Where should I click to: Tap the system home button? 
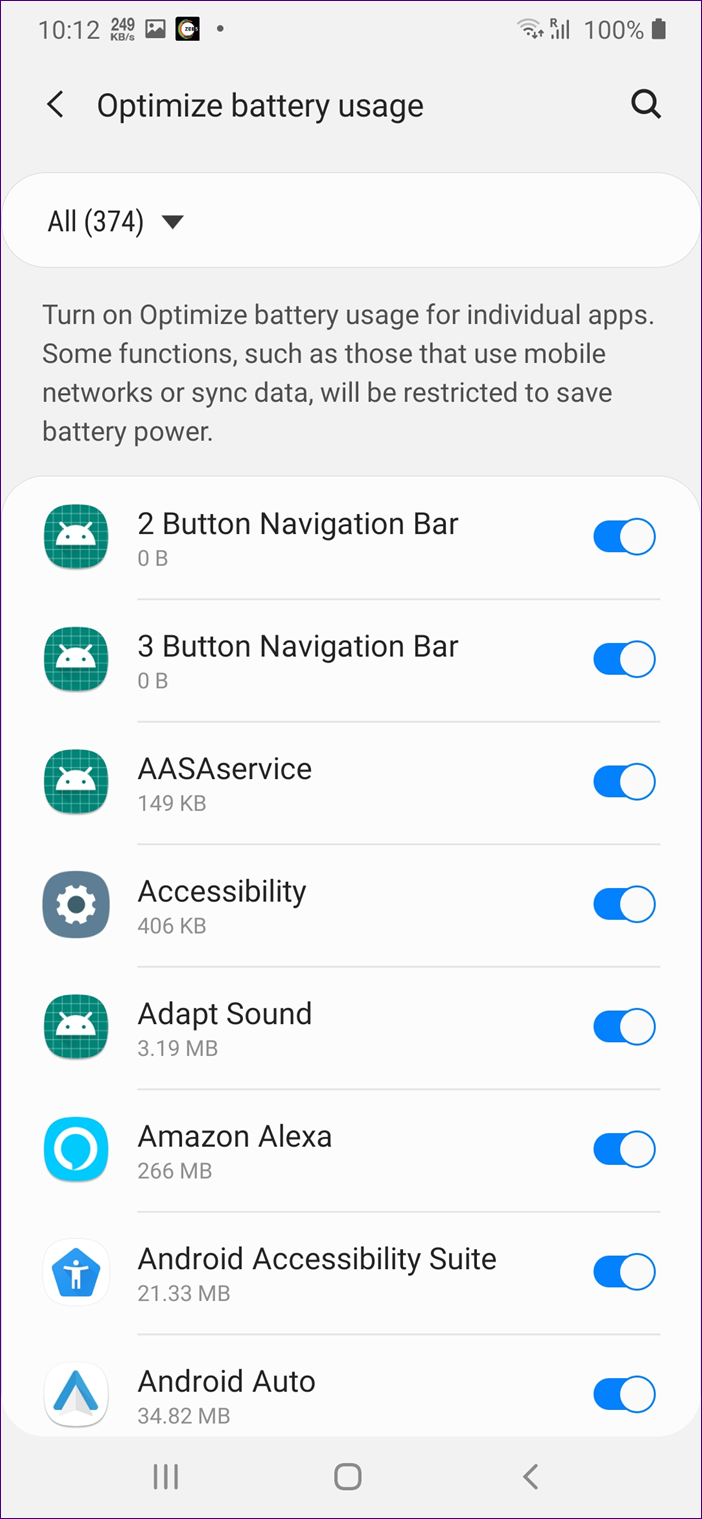[x=348, y=1476]
